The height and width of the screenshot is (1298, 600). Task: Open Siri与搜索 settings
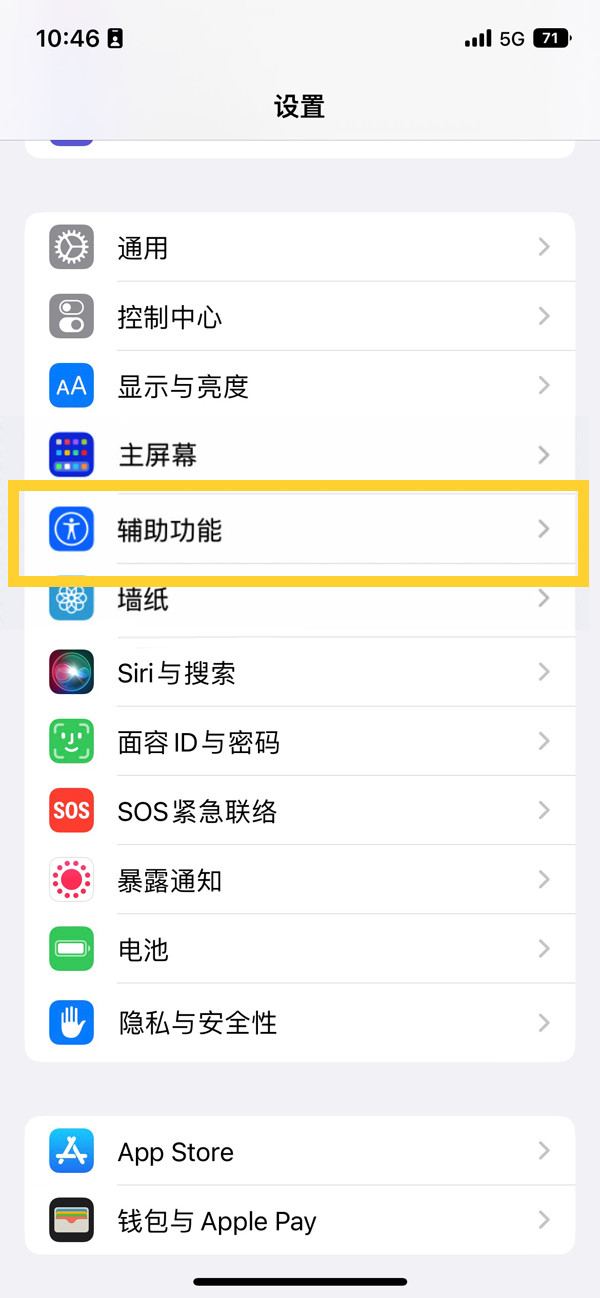(x=300, y=672)
